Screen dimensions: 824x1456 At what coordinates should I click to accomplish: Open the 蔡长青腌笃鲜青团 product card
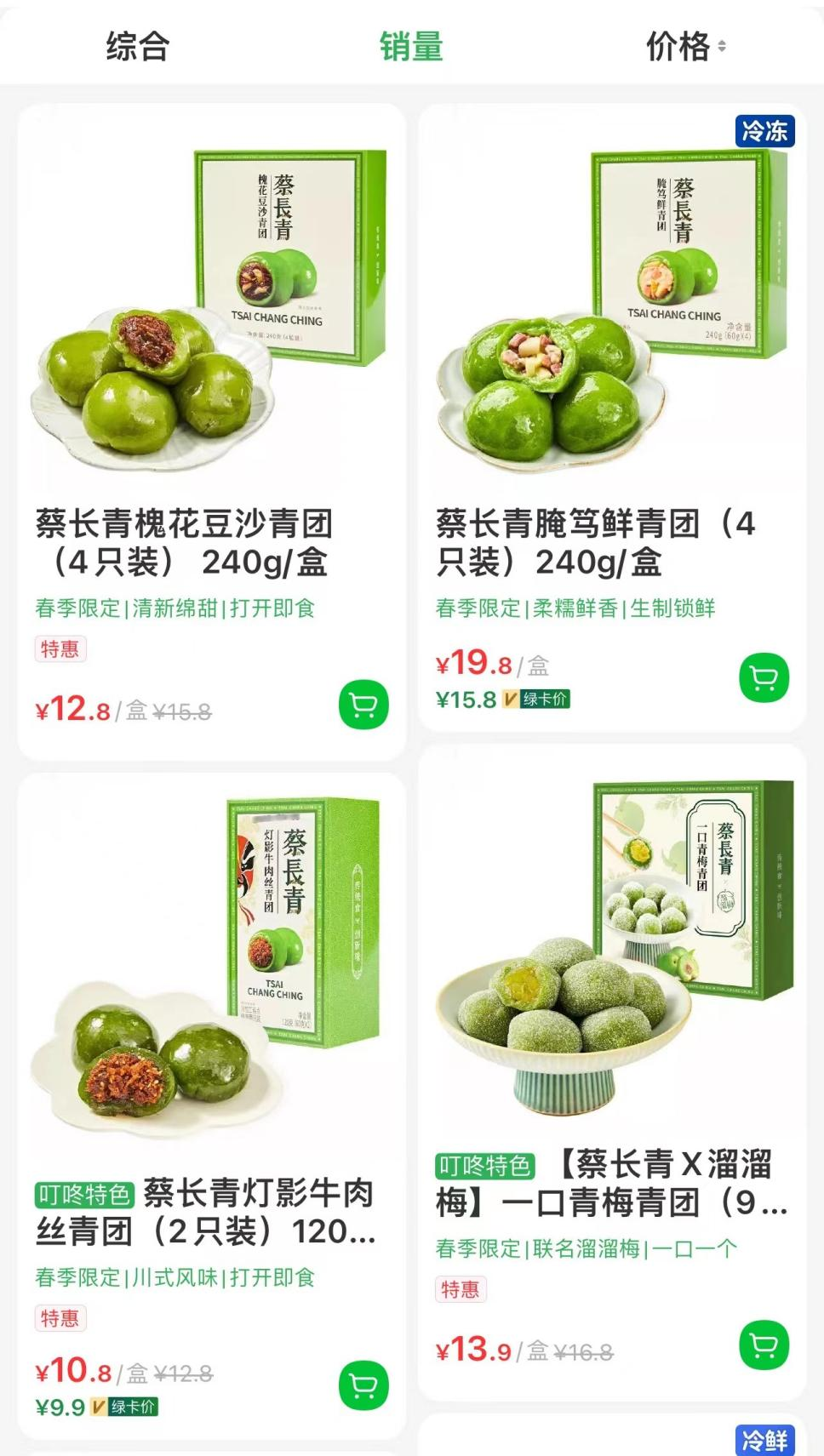coord(612,418)
